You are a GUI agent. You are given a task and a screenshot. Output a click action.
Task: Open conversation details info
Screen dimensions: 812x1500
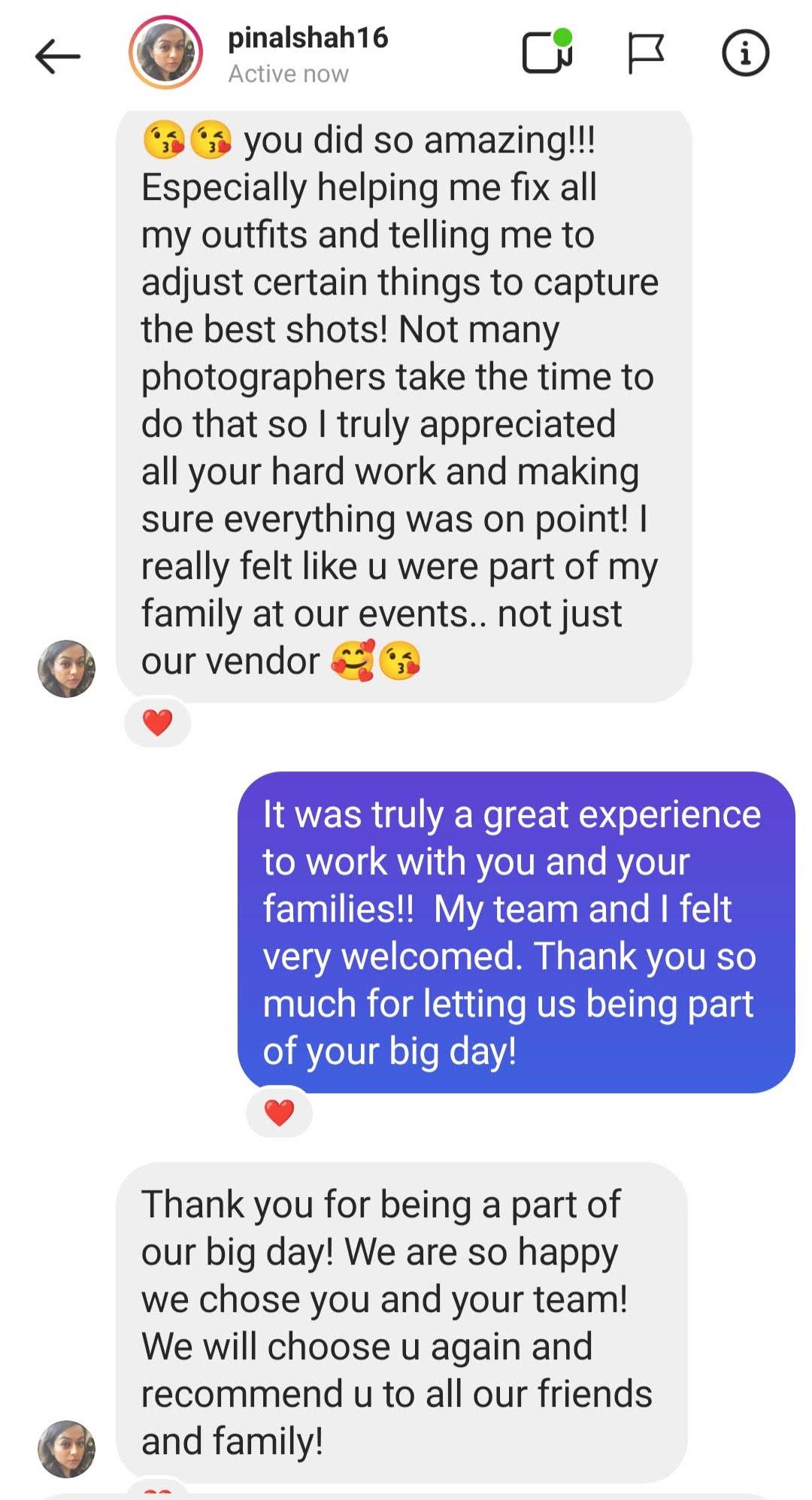tap(745, 53)
